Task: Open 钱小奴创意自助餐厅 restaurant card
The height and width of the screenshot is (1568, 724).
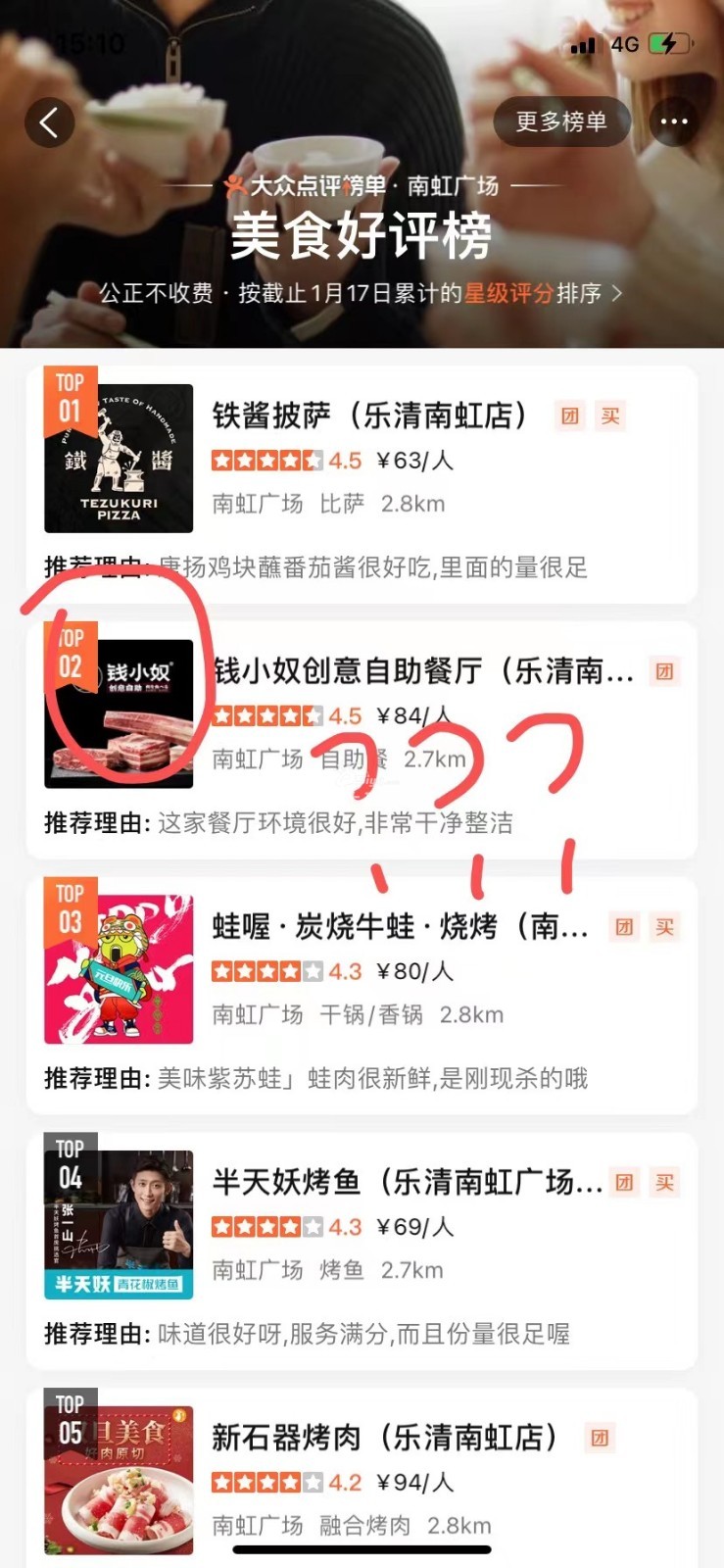Action: 423,671
